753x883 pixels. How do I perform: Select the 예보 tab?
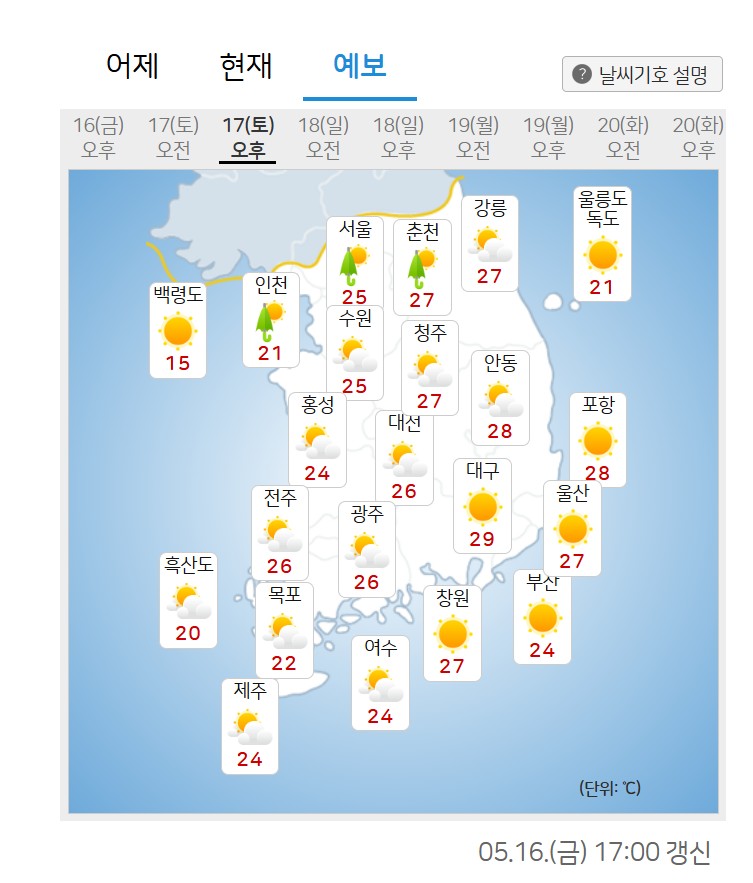(359, 66)
